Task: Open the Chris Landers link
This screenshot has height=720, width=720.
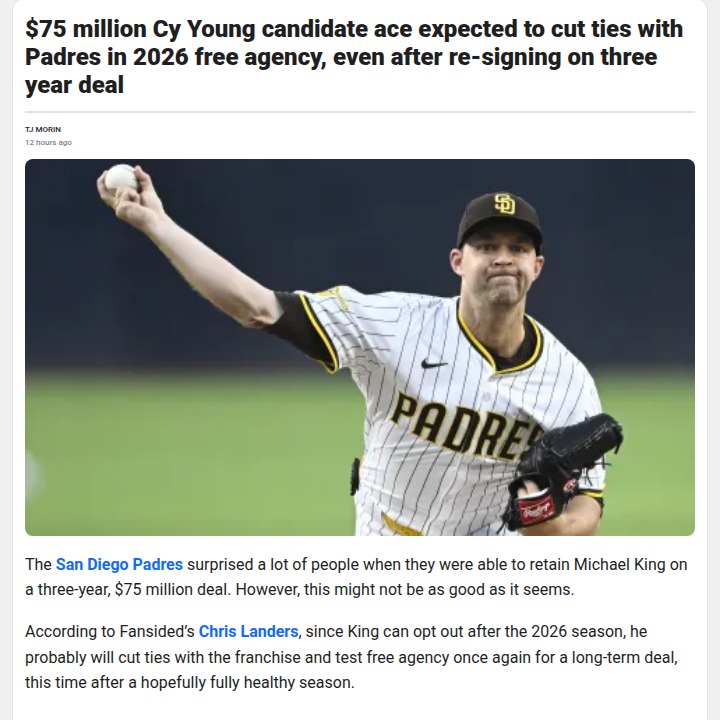Action: click(248, 631)
